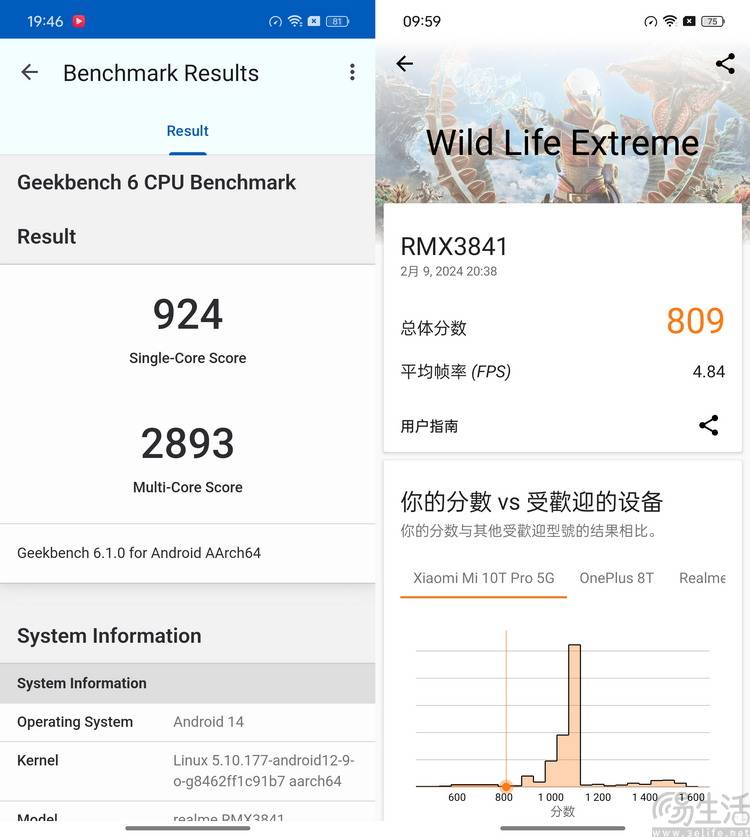This screenshot has height=838, width=750.
Task: Share via the icon atop Wild Life Extreme
Action: click(725, 64)
